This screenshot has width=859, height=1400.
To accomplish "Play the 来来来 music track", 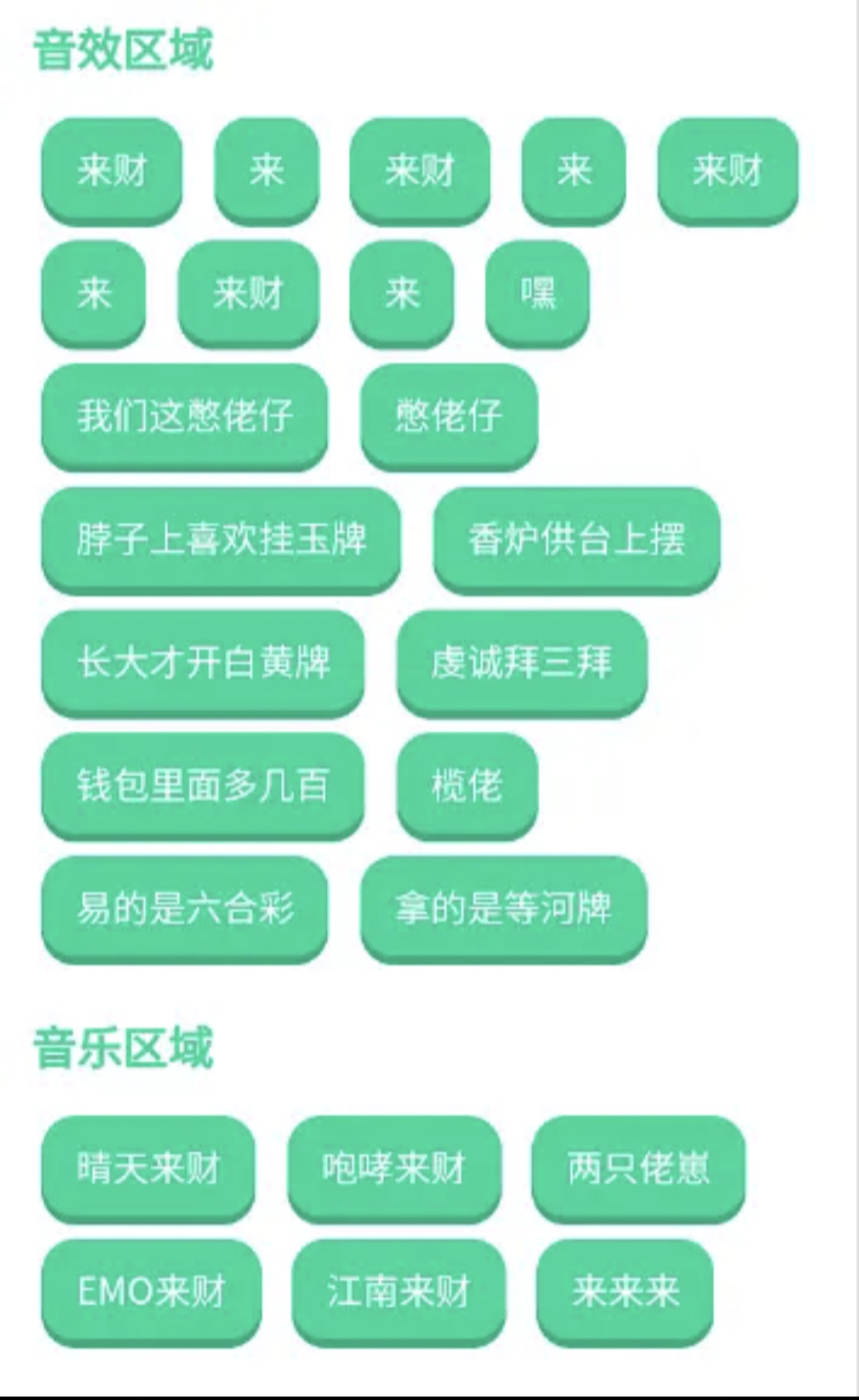I will [625, 1291].
